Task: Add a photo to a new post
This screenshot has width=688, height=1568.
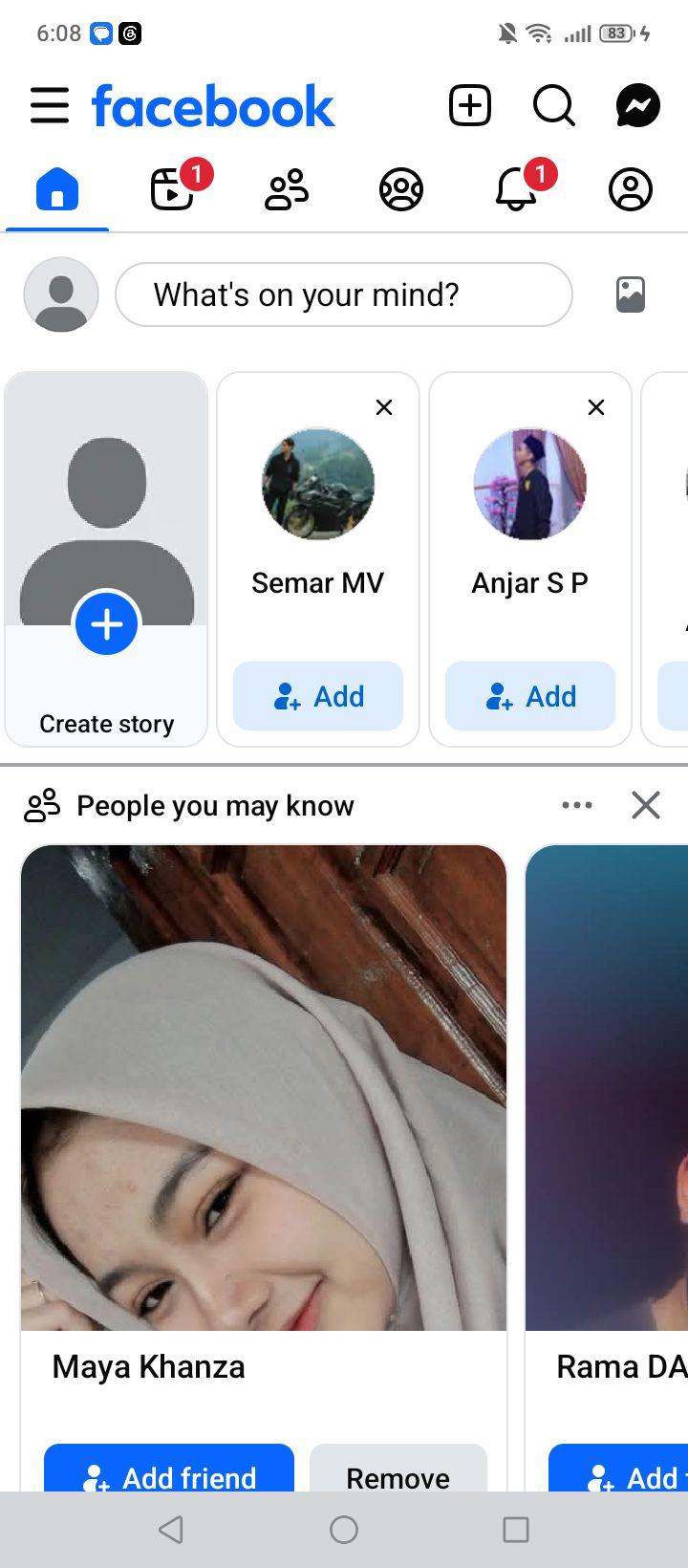Action: click(631, 294)
